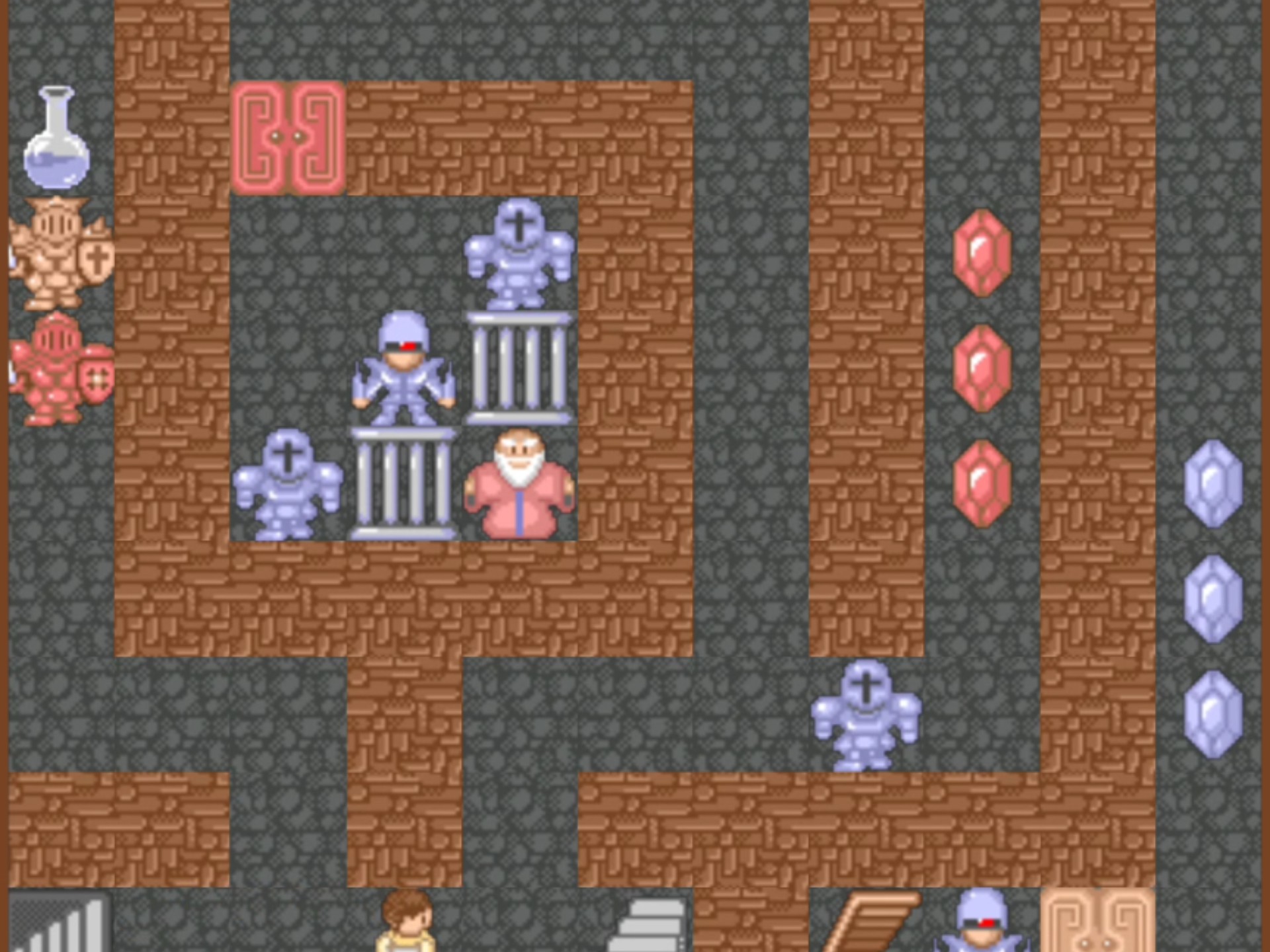Viewport: 1270px width, 952px height.
Task: Tap the tan patterned door
Action: (x=1097, y=922)
